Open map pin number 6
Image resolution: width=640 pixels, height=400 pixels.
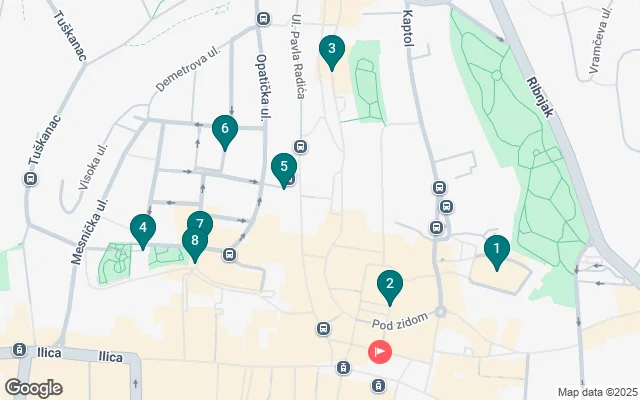tap(225, 129)
